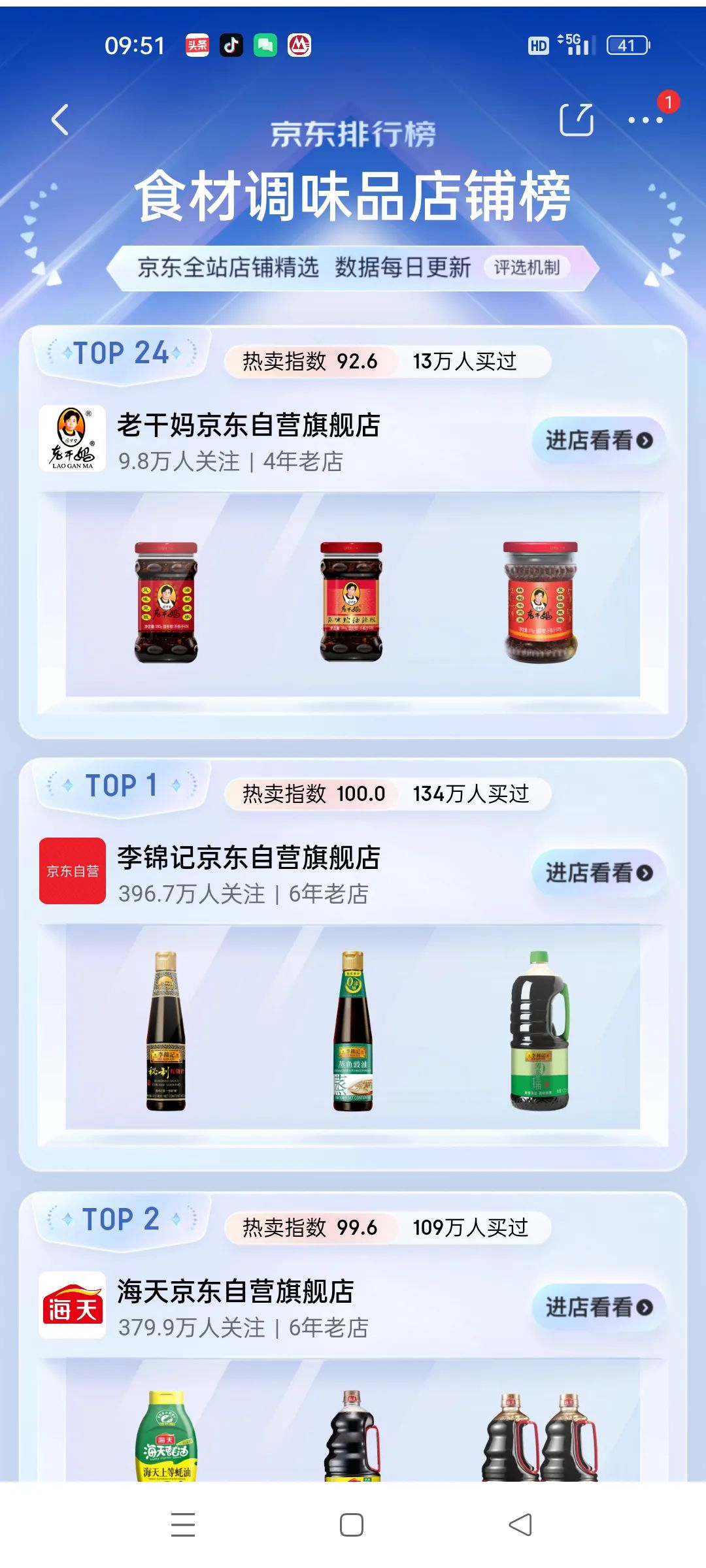Share this ranking page
Screen dimensions: 706x1568
click(x=577, y=120)
